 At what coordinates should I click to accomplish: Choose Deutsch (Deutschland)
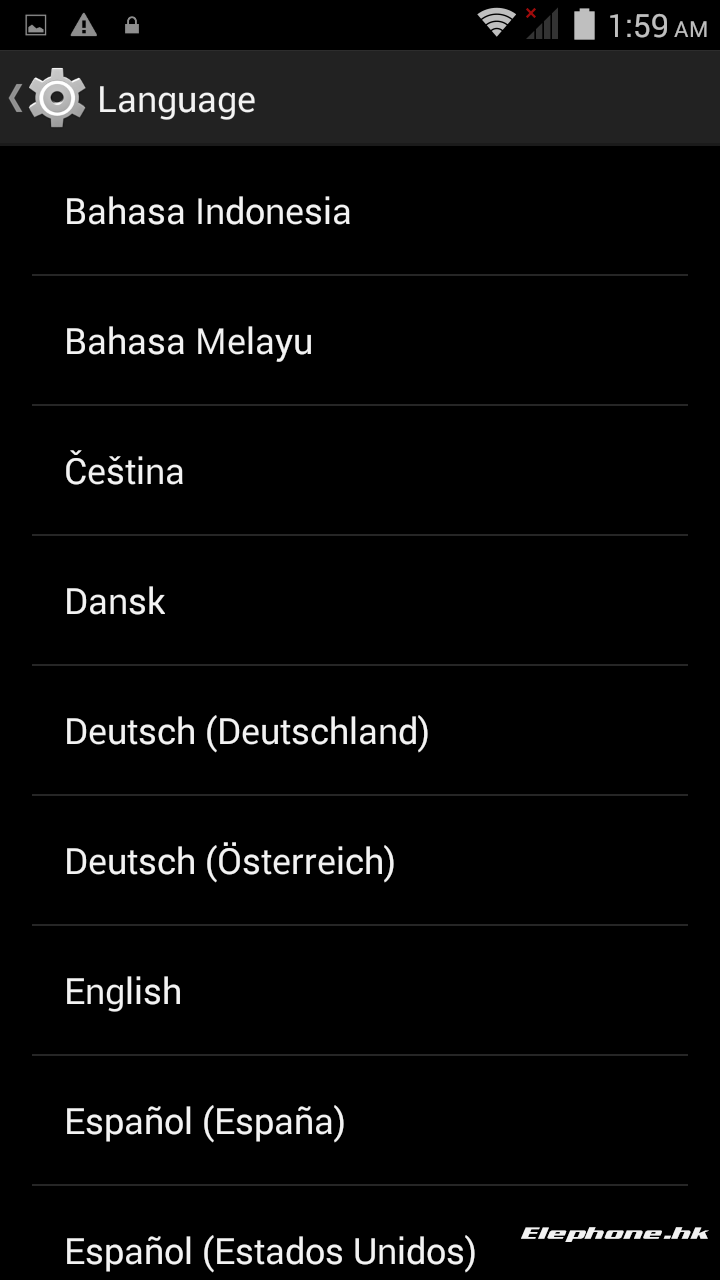click(x=360, y=731)
